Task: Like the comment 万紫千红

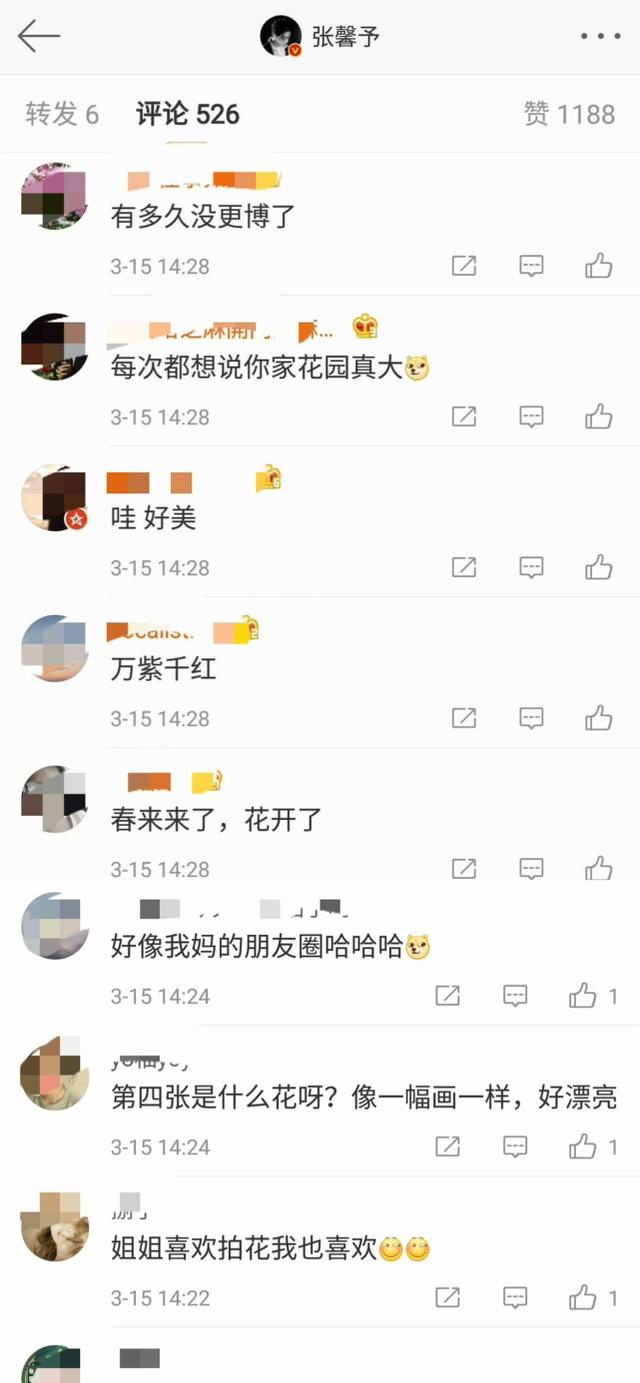Action: [x=599, y=718]
